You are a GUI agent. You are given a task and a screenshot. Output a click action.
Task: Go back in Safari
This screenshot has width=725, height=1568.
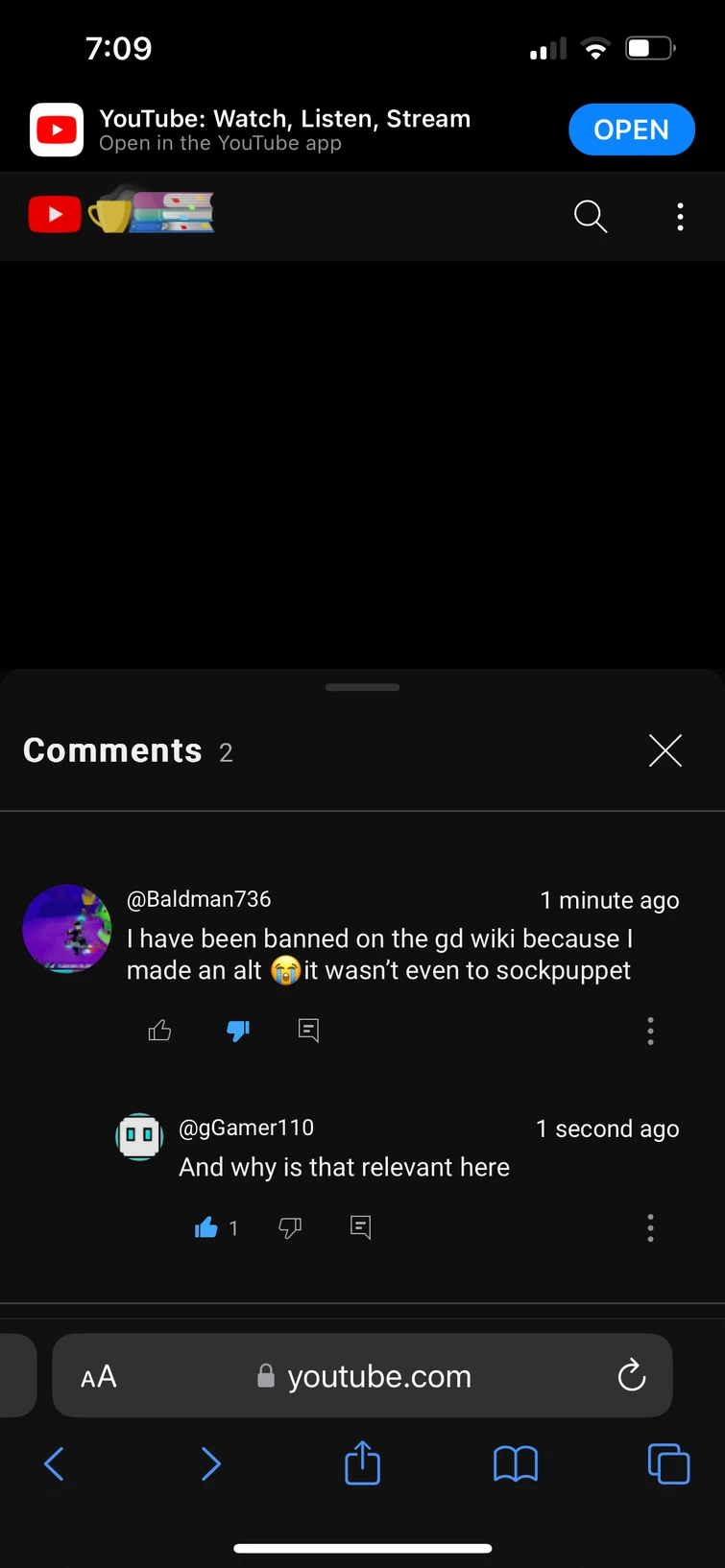(x=55, y=1463)
